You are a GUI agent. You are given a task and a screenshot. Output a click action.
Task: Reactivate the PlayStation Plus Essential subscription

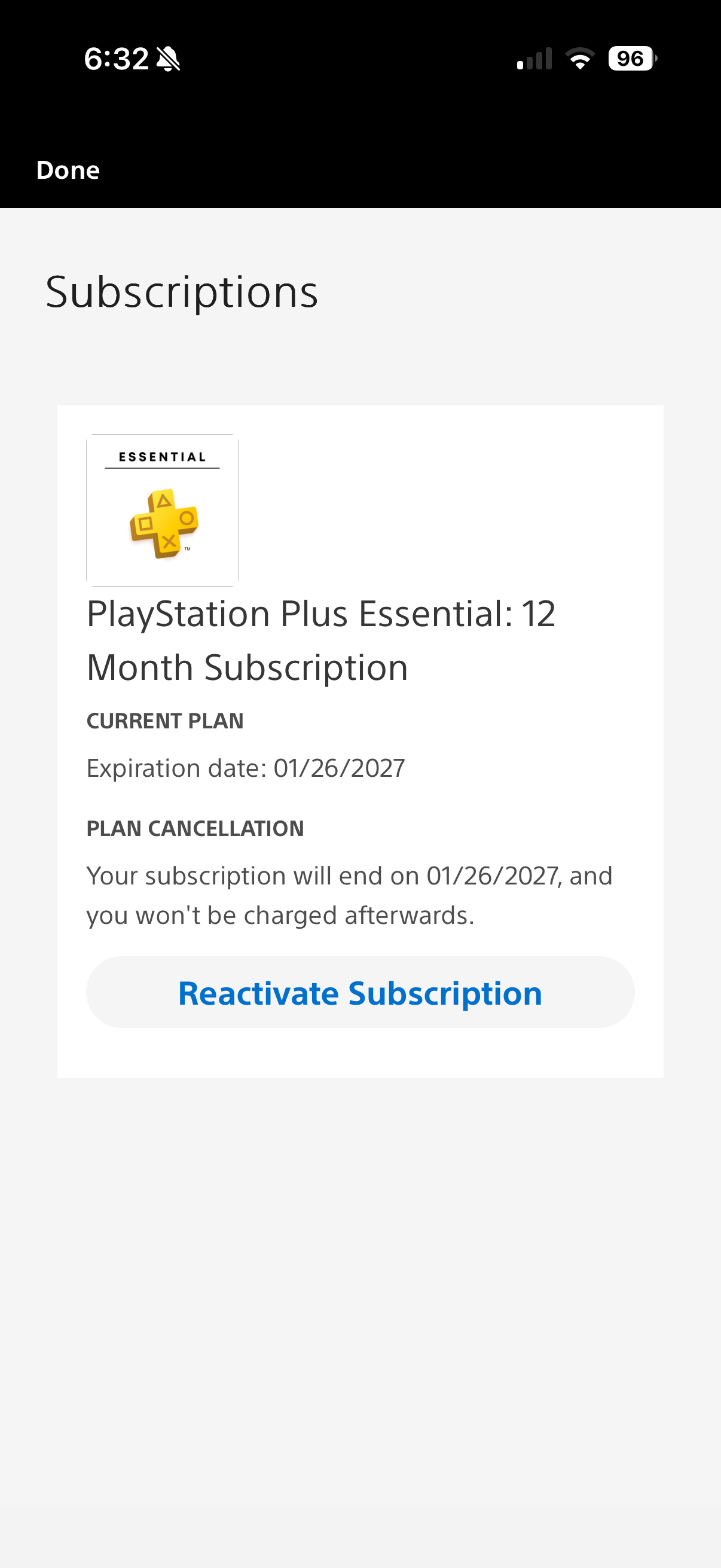tap(360, 992)
